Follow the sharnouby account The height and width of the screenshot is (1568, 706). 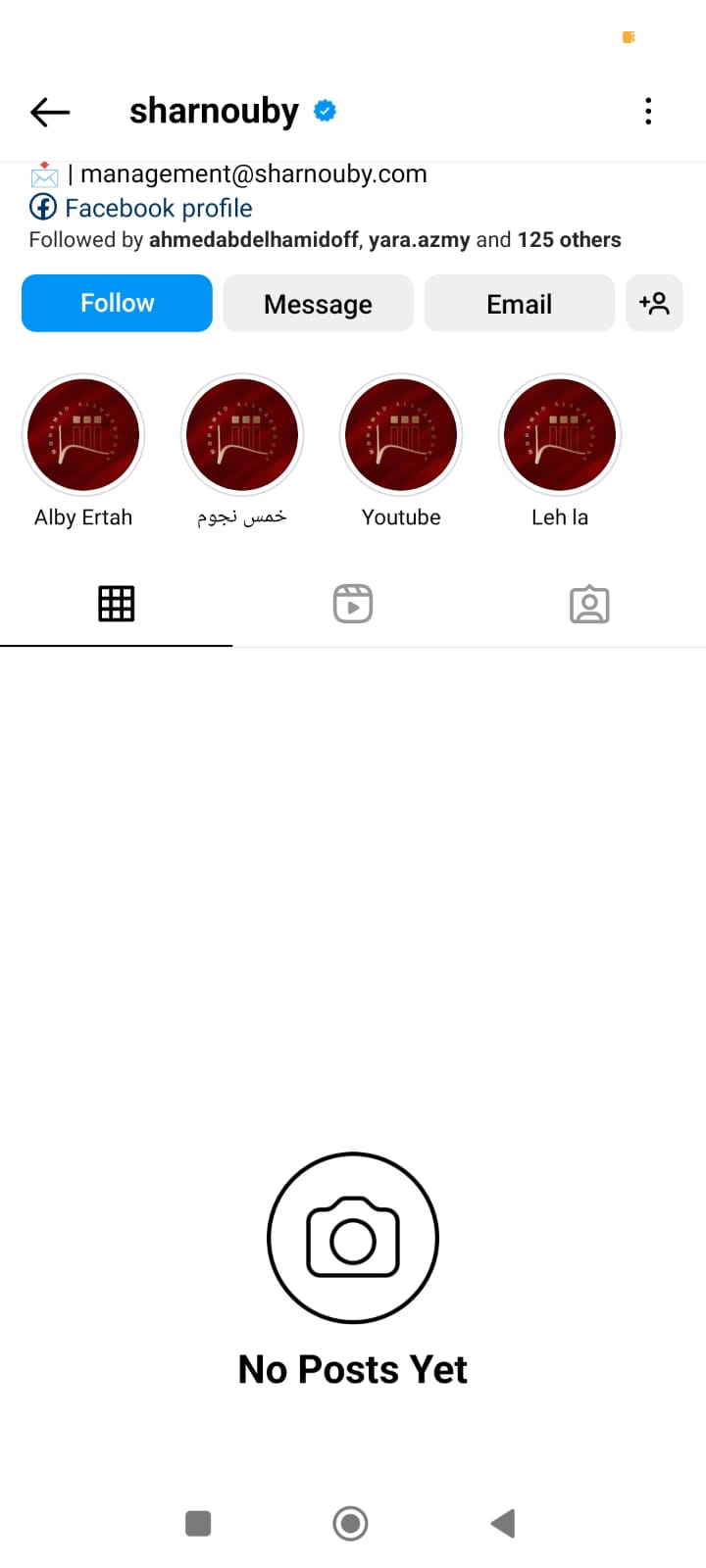(x=117, y=304)
